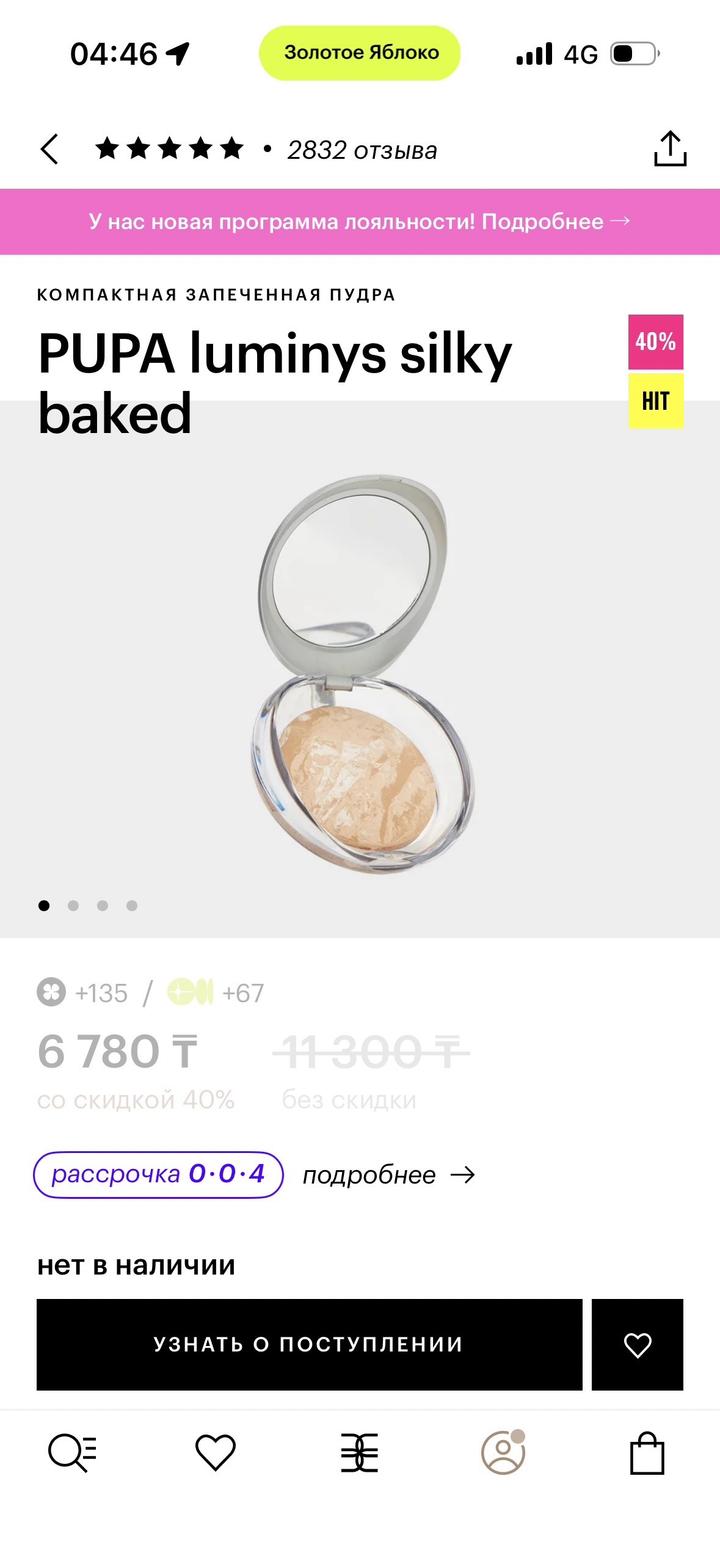Open the catalog search tab
This screenshot has height=1561, width=720.
click(x=72, y=1453)
